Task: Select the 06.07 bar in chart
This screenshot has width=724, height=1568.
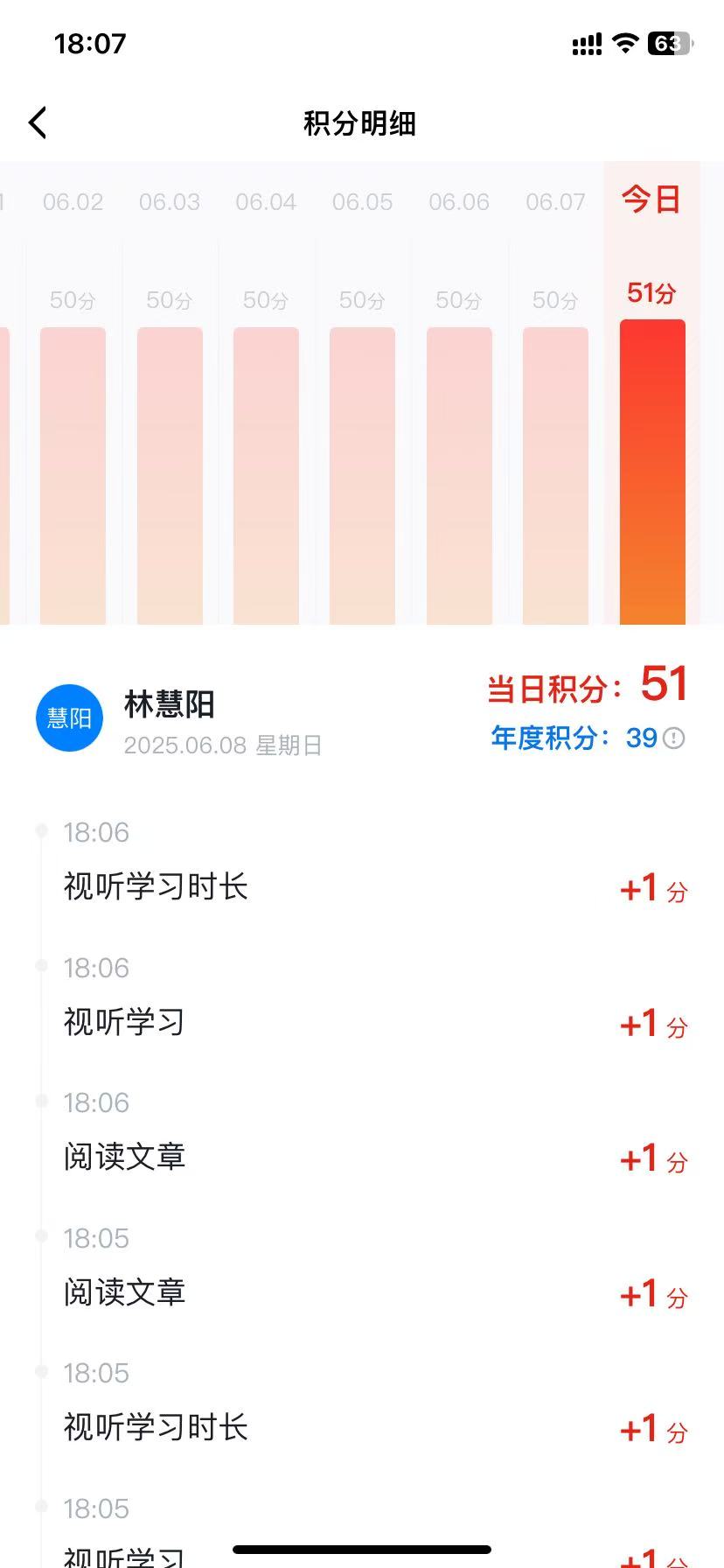Action: 555,475
